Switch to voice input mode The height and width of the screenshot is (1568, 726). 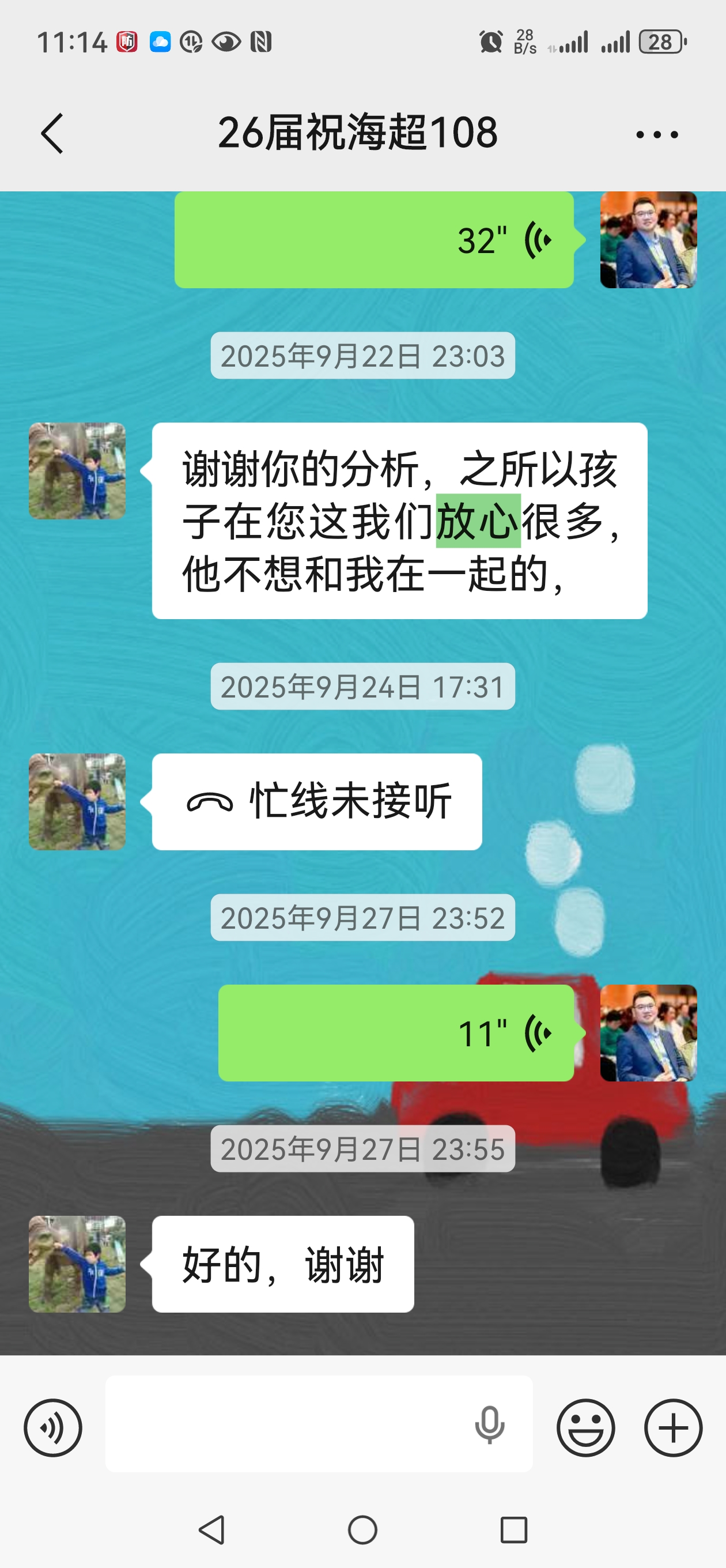tap(53, 1427)
